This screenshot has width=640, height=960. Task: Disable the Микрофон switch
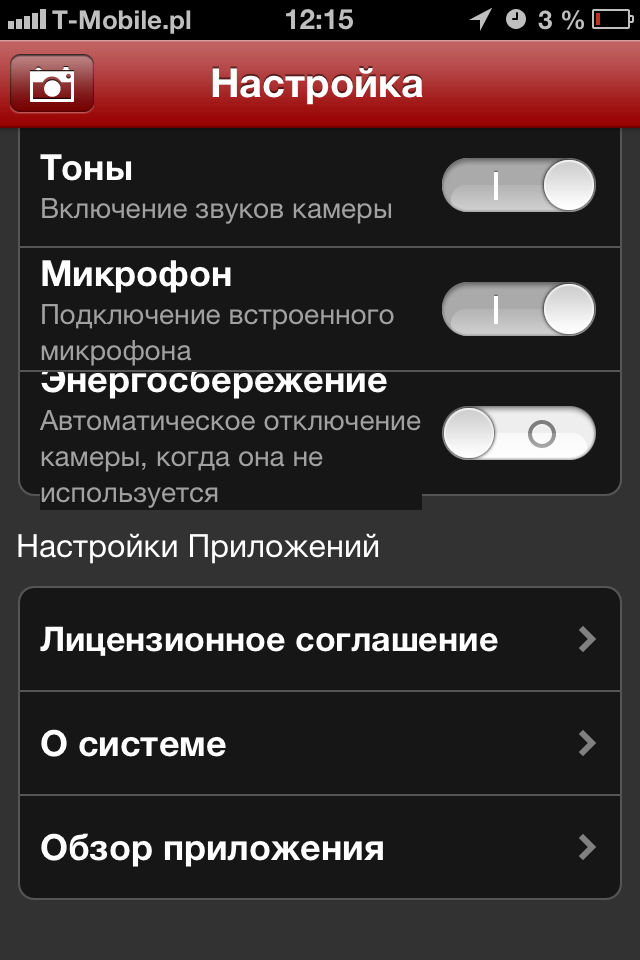(518, 309)
